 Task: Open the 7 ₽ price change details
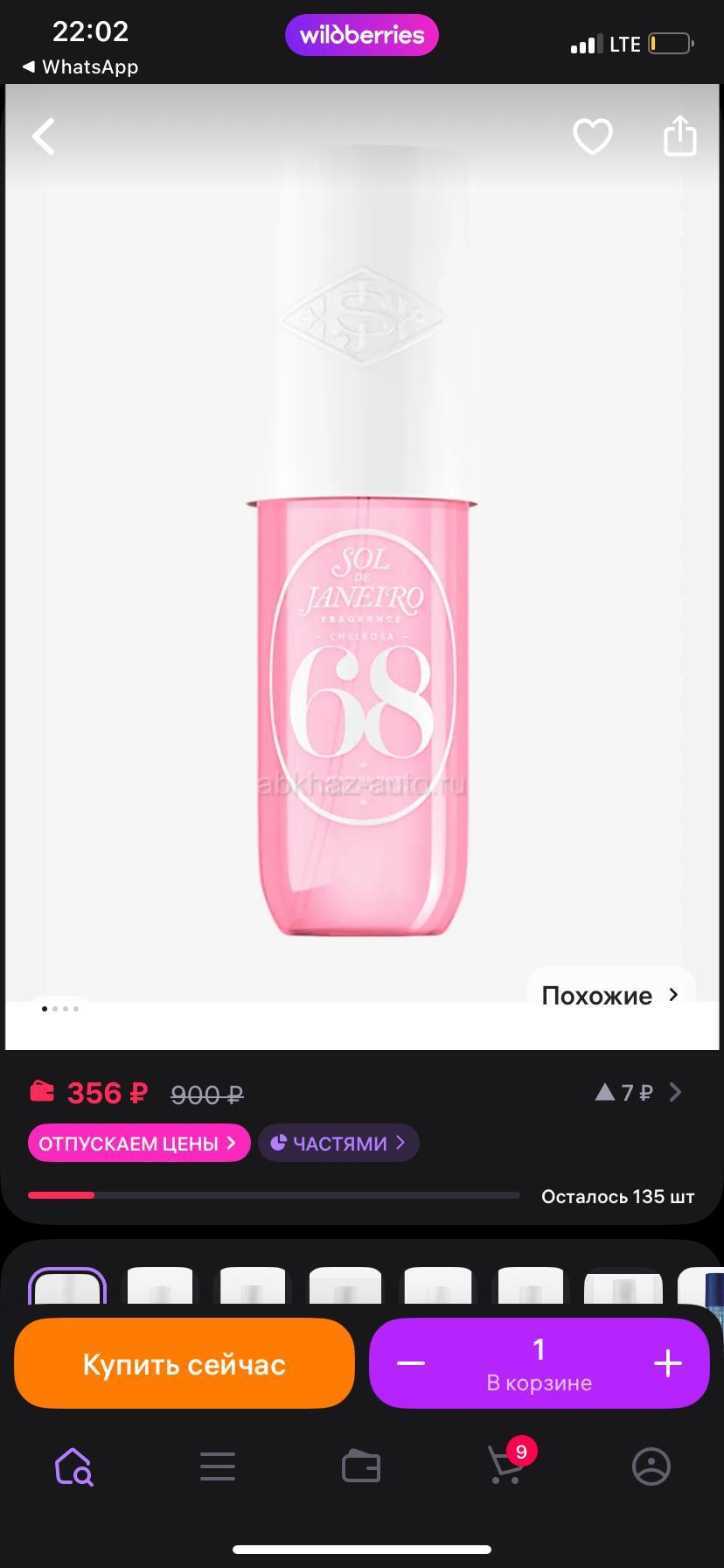pos(638,1092)
